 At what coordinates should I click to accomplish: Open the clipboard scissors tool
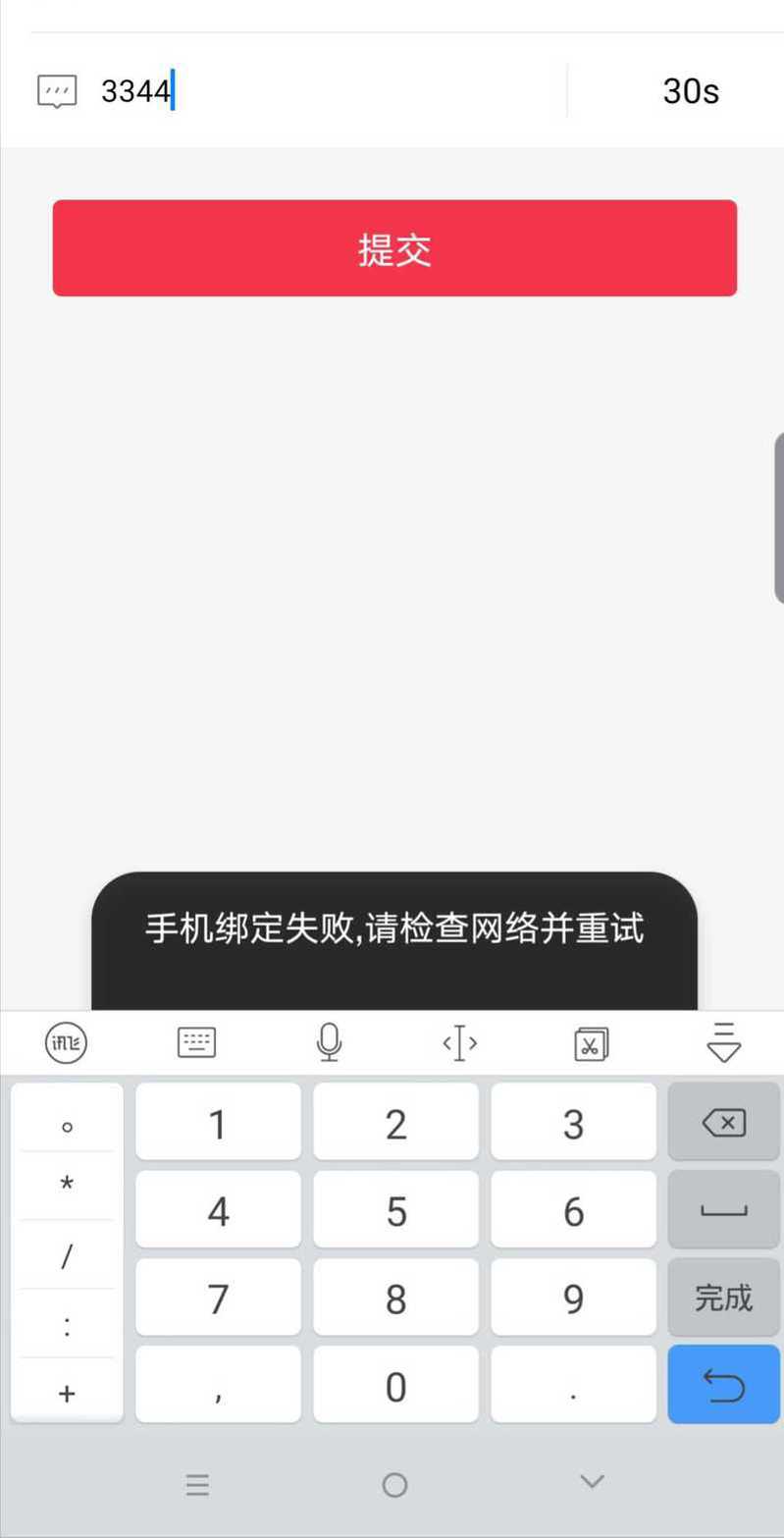point(591,1042)
